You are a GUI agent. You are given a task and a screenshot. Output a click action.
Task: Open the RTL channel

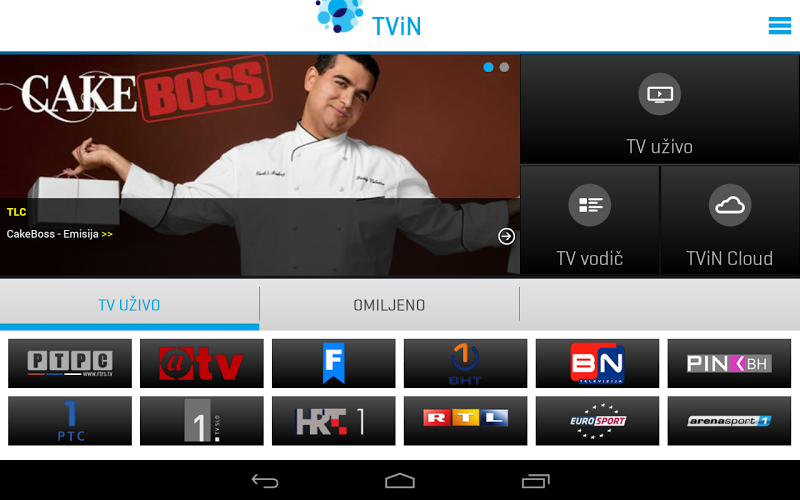pos(466,421)
